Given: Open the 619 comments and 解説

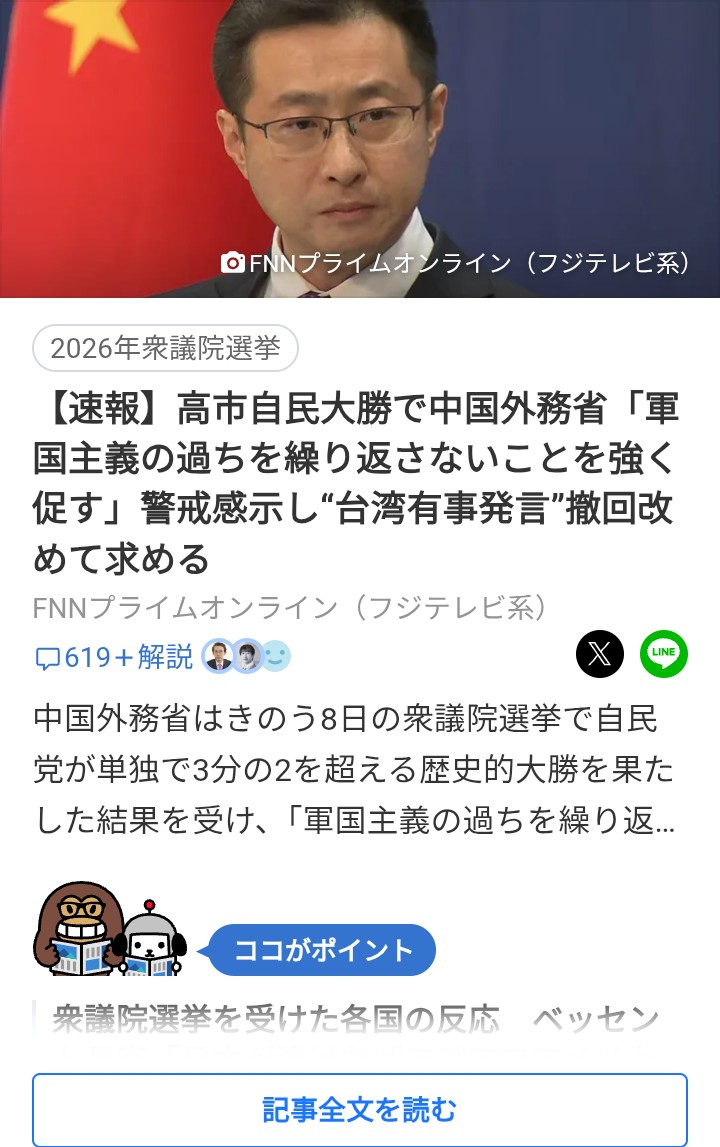Looking at the screenshot, I should 114,657.
